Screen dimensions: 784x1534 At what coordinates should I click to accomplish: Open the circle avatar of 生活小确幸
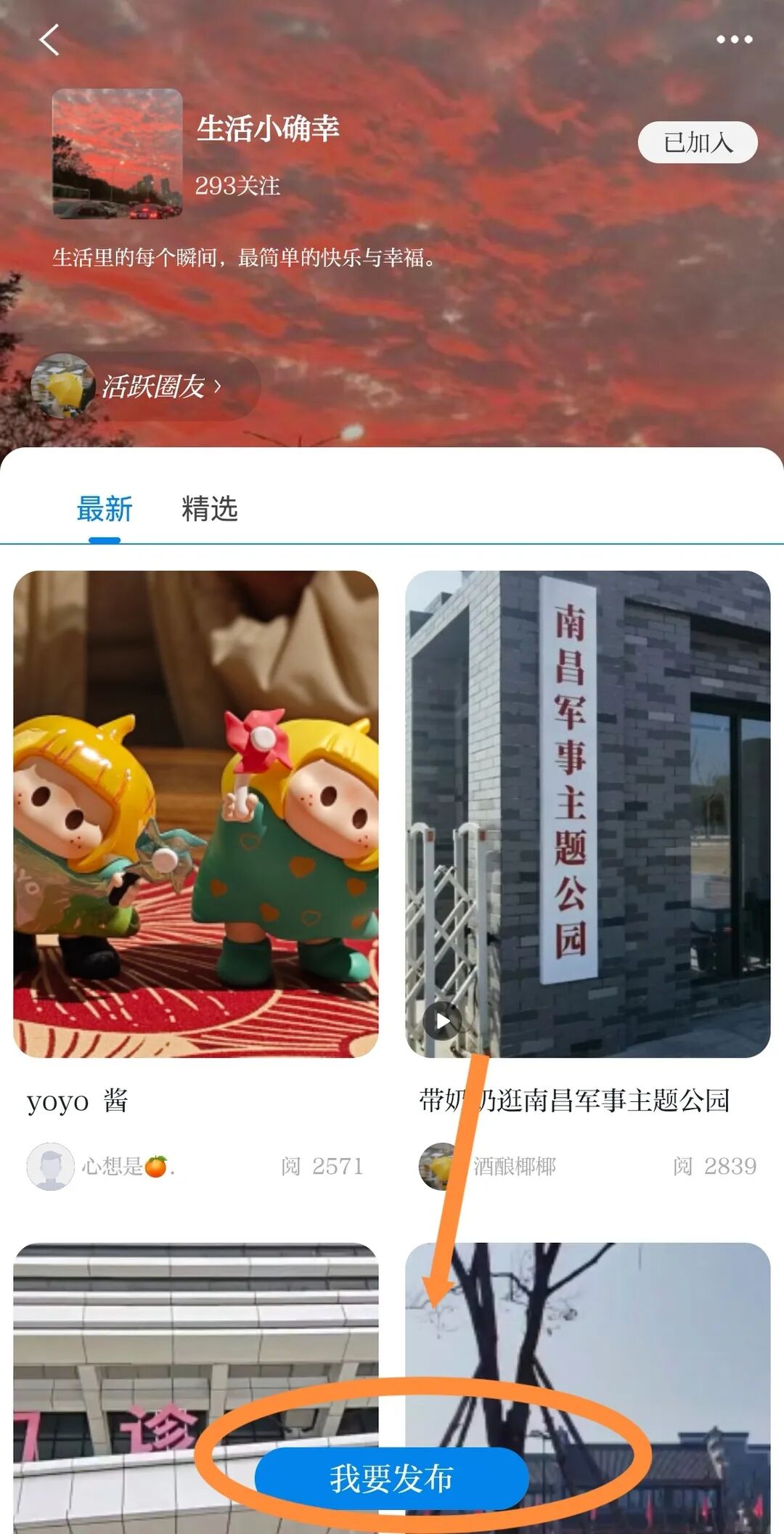117,153
